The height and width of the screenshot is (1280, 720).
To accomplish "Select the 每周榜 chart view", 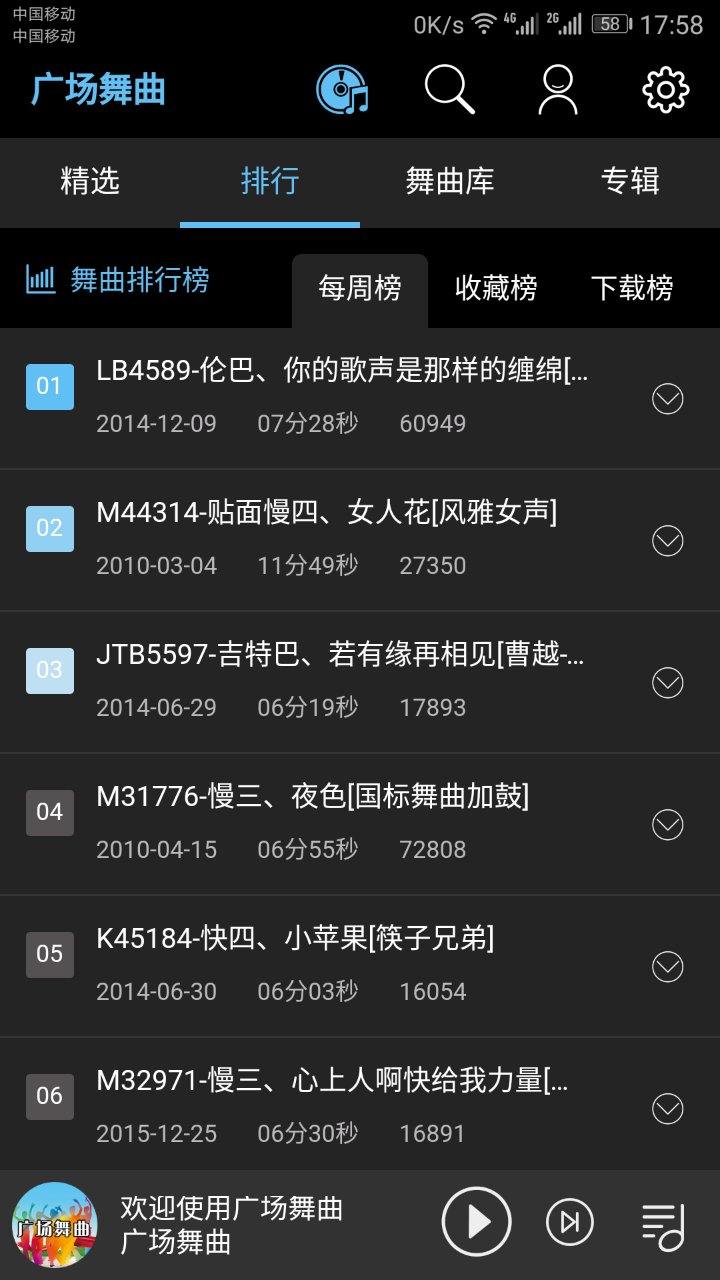I will click(359, 289).
